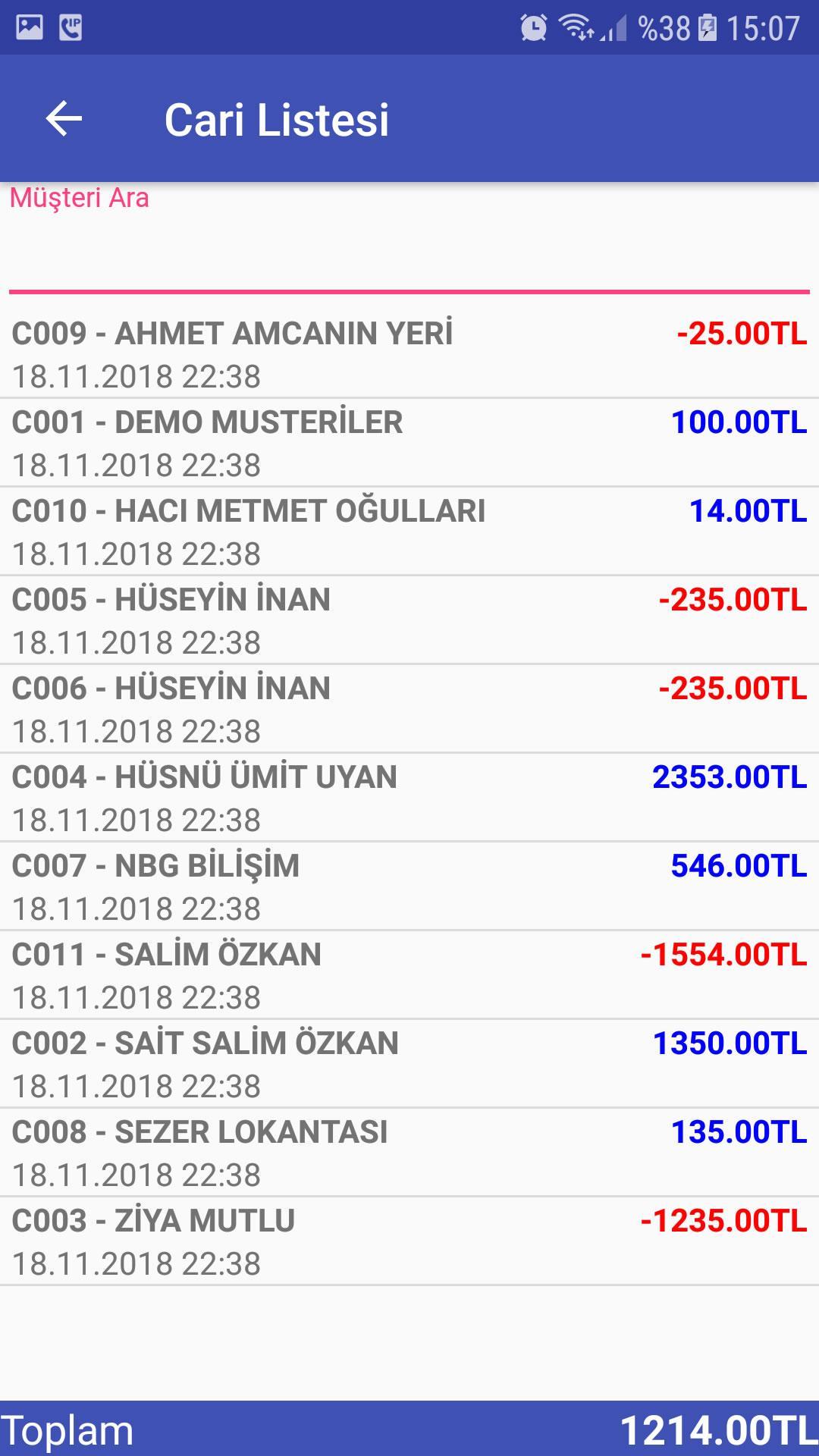View C004 - HÜSNÜ ÜMİT UYAN details

pyautogui.click(x=409, y=798)
